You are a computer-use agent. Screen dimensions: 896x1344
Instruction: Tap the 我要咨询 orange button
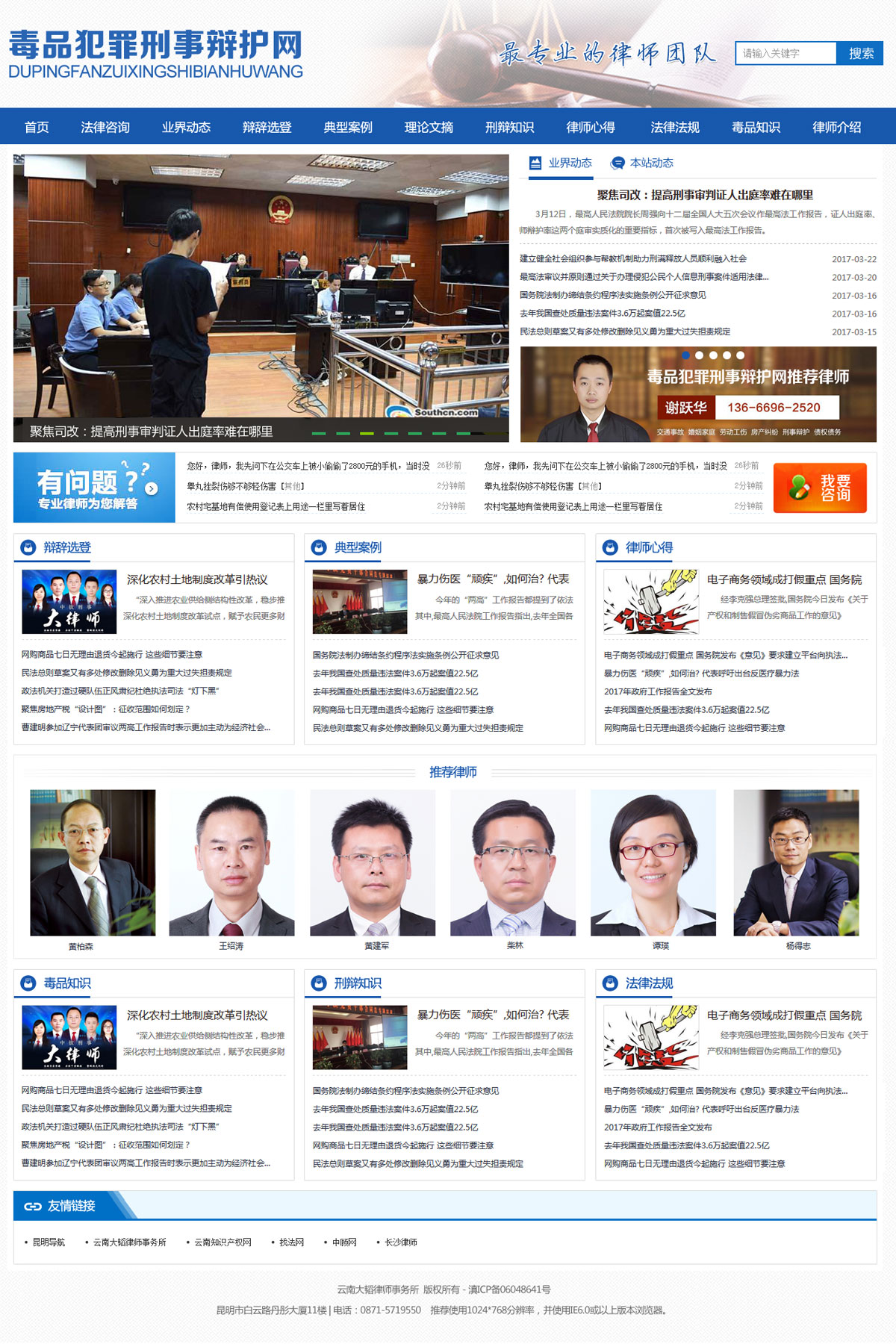[x=820, y=488]
